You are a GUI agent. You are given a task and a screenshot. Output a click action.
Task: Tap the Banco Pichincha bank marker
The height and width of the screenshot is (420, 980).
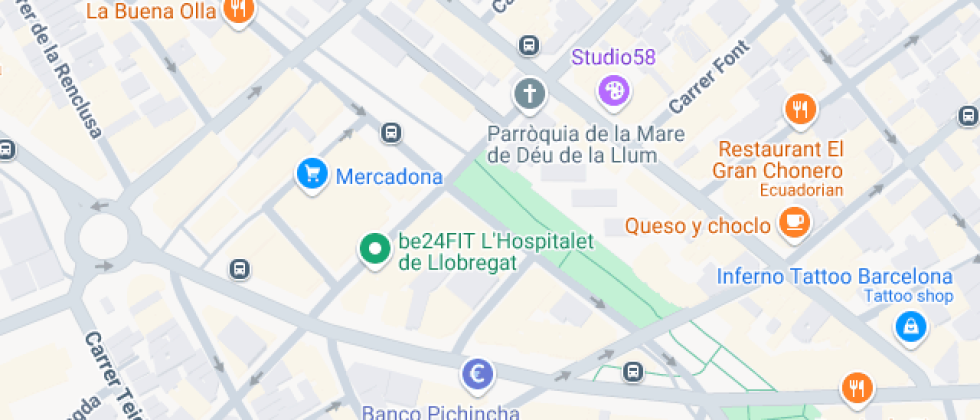478,375
